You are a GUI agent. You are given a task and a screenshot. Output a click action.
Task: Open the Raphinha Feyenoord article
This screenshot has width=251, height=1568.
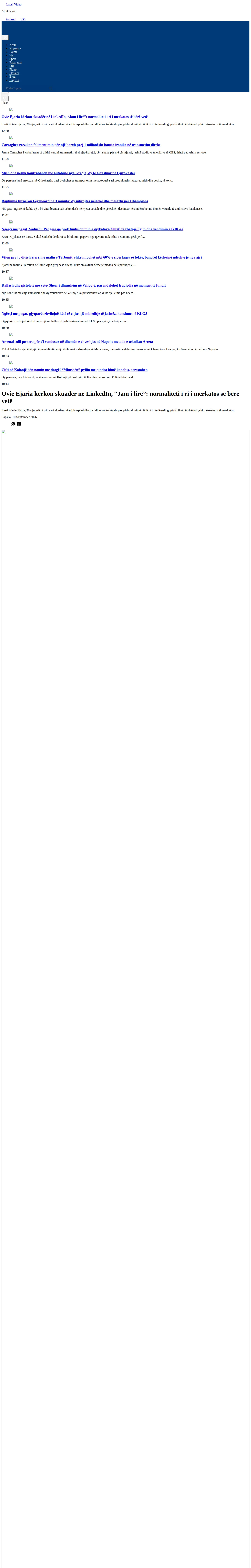point(75,201)
